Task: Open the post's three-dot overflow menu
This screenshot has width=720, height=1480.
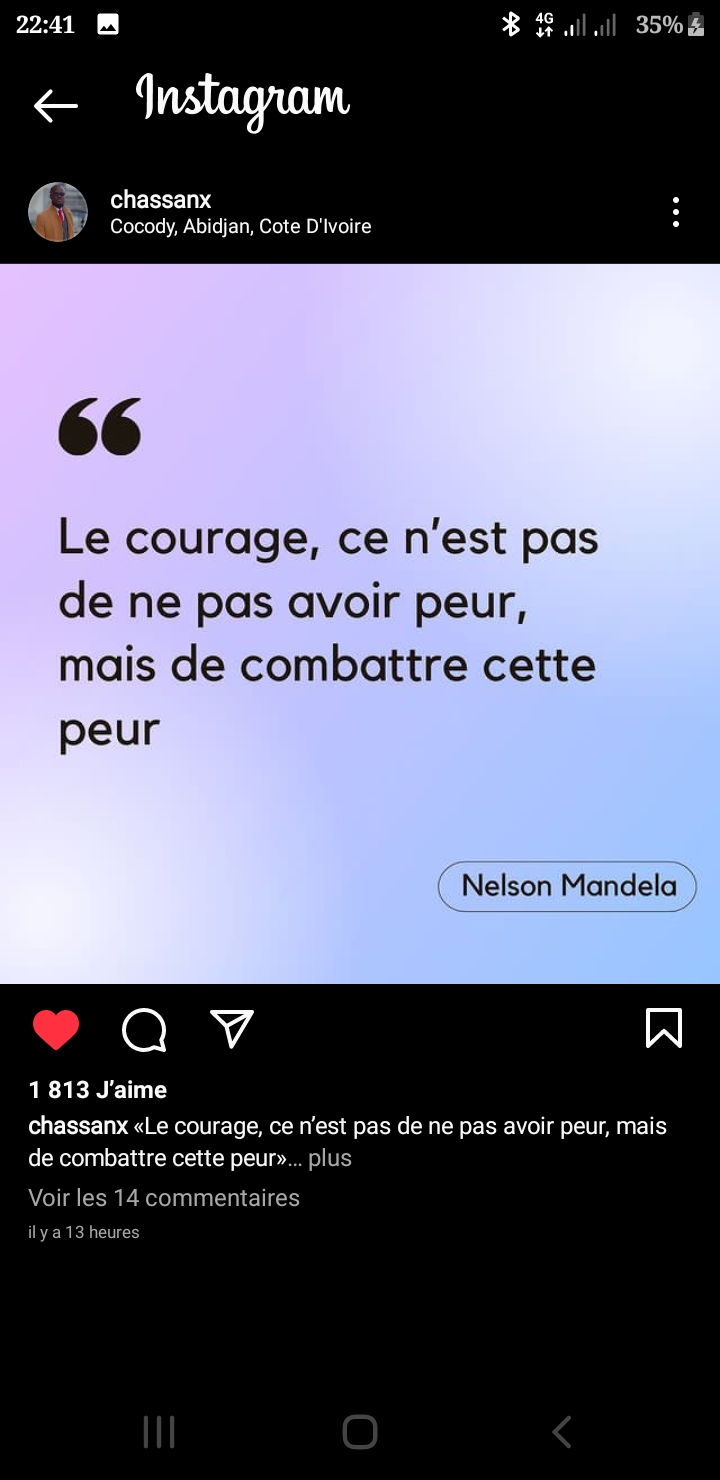Action: coord(676,212)
